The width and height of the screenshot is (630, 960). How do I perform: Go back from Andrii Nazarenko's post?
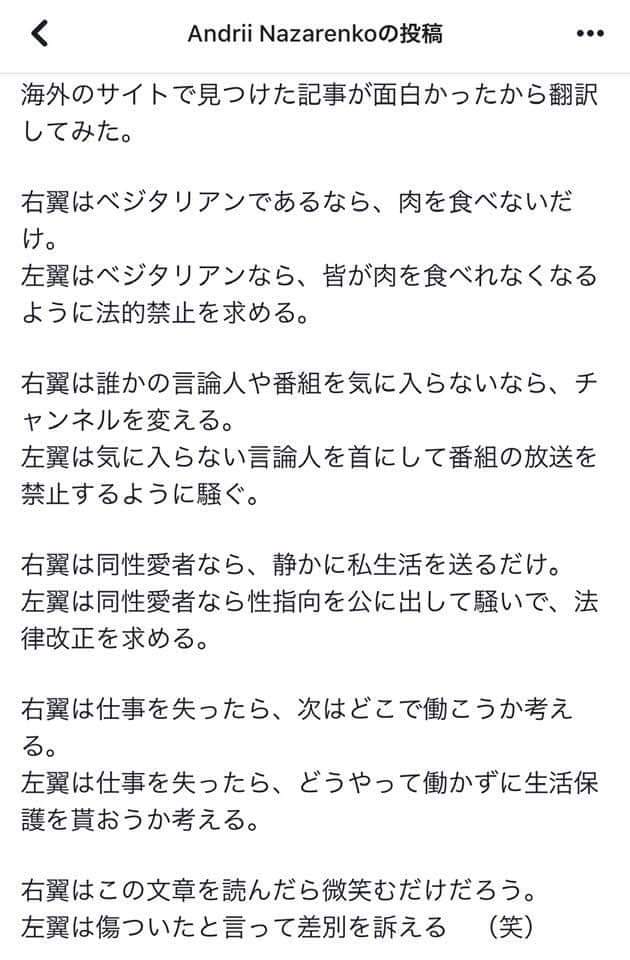point(40,34)
